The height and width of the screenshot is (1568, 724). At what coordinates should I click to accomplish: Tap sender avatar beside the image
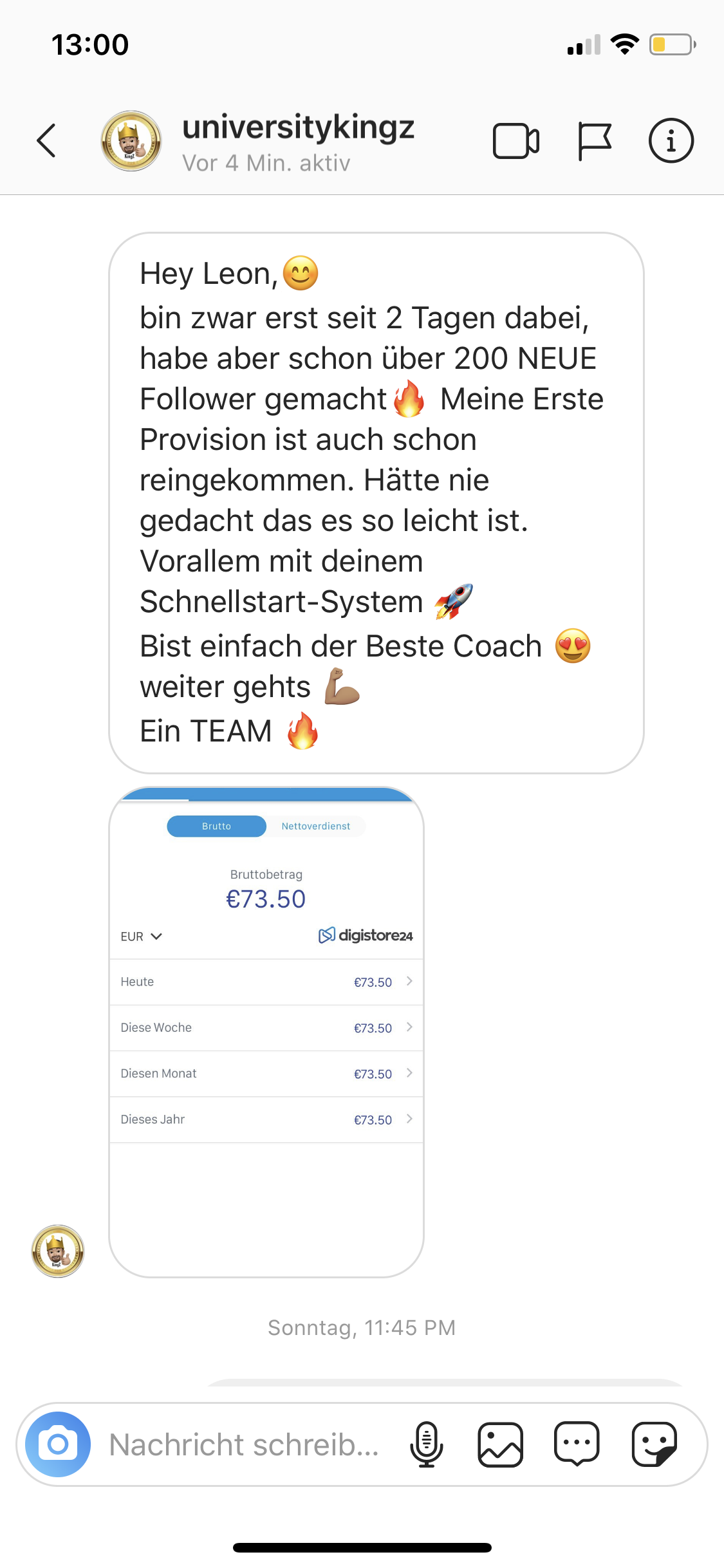coord(58,1251)
